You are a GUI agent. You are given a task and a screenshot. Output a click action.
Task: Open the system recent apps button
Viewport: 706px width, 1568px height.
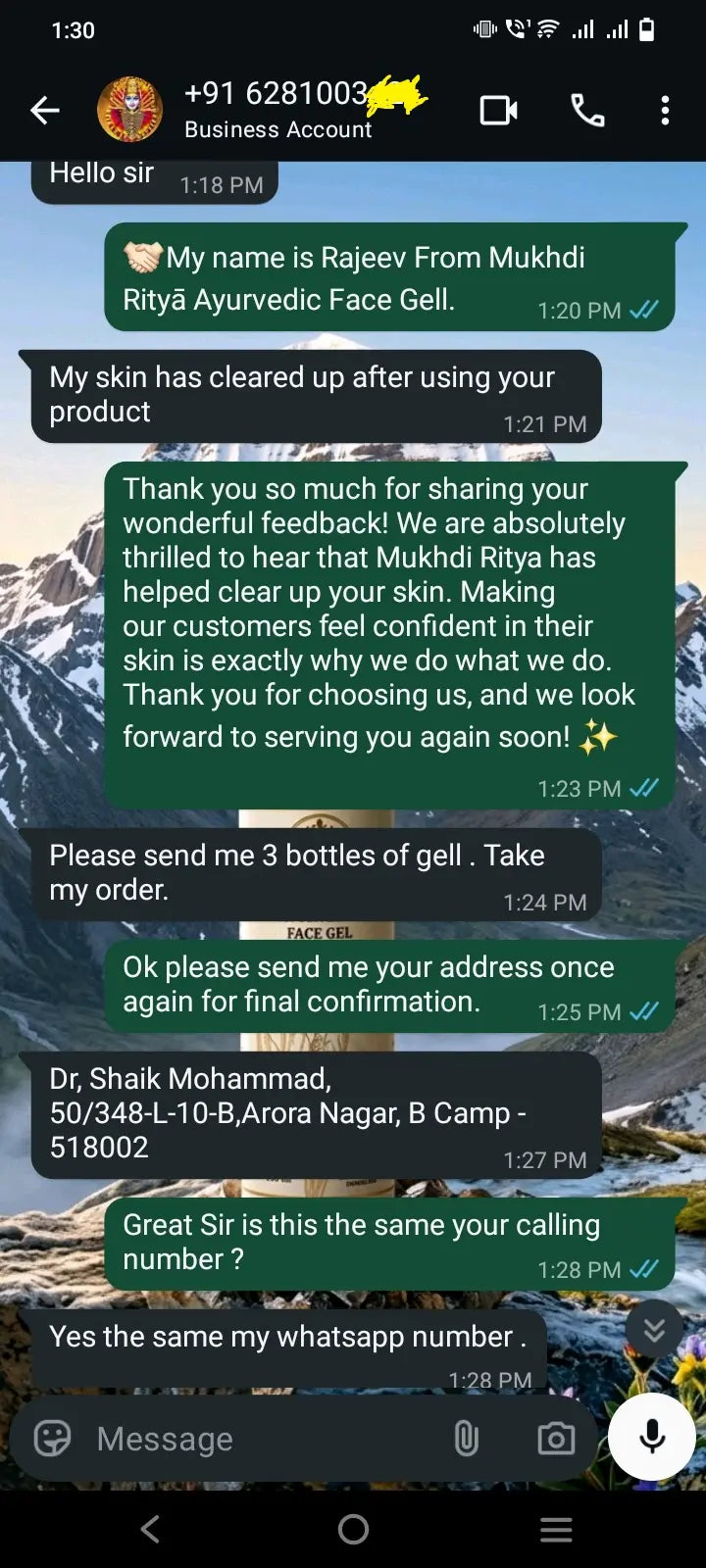tap(556, 1529)
